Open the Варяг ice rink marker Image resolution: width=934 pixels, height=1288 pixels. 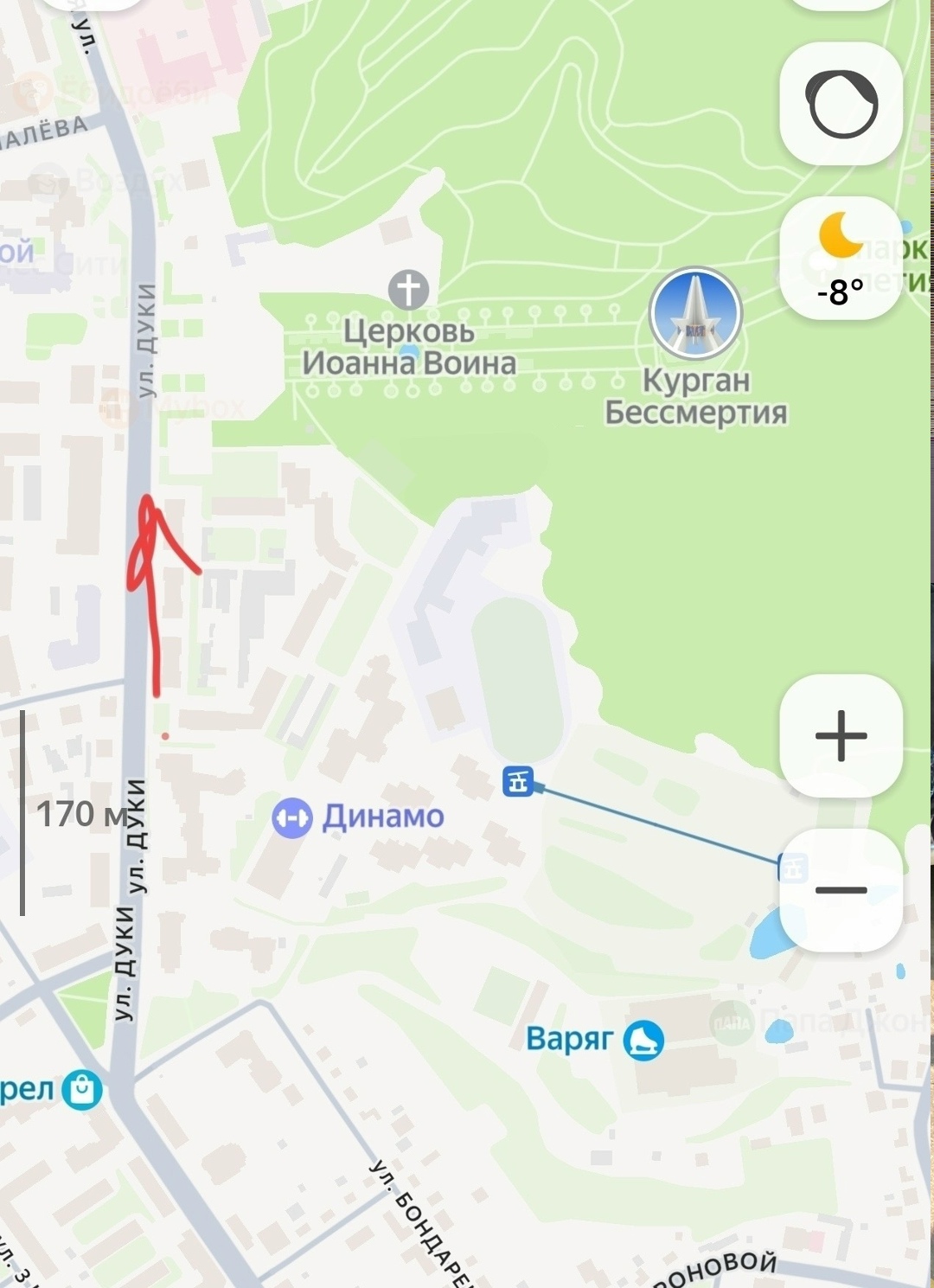click(643, 1040)
